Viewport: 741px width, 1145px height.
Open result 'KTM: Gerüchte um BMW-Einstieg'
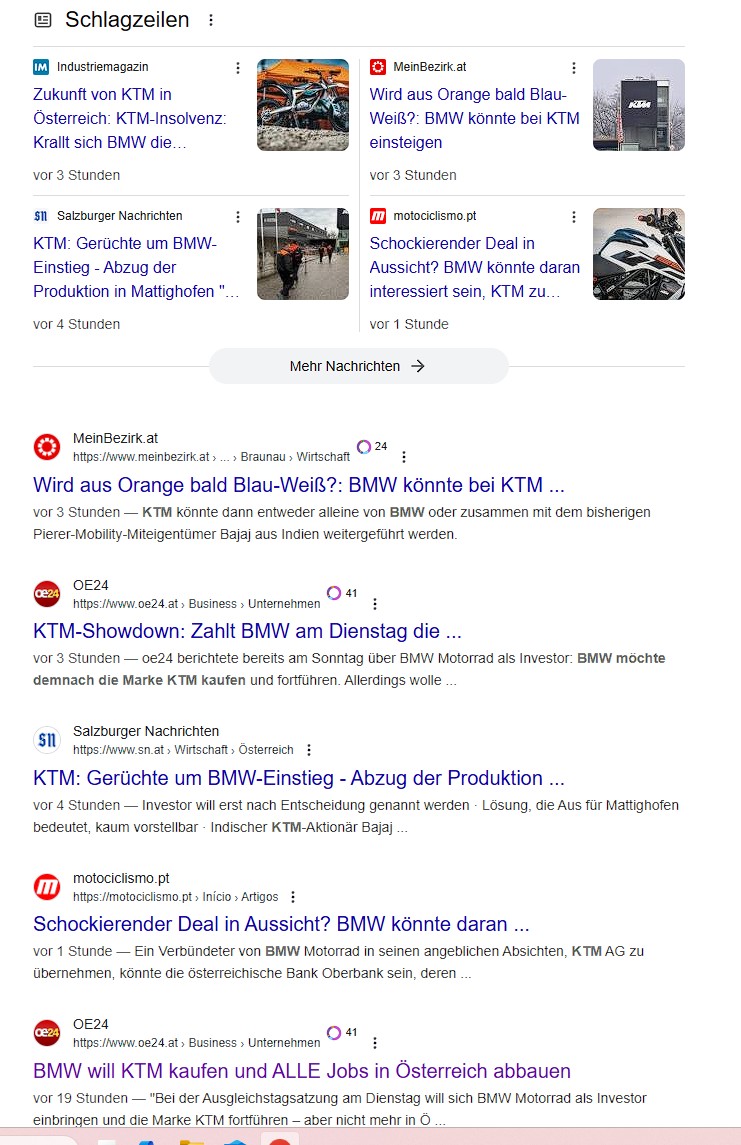[298, 778]
